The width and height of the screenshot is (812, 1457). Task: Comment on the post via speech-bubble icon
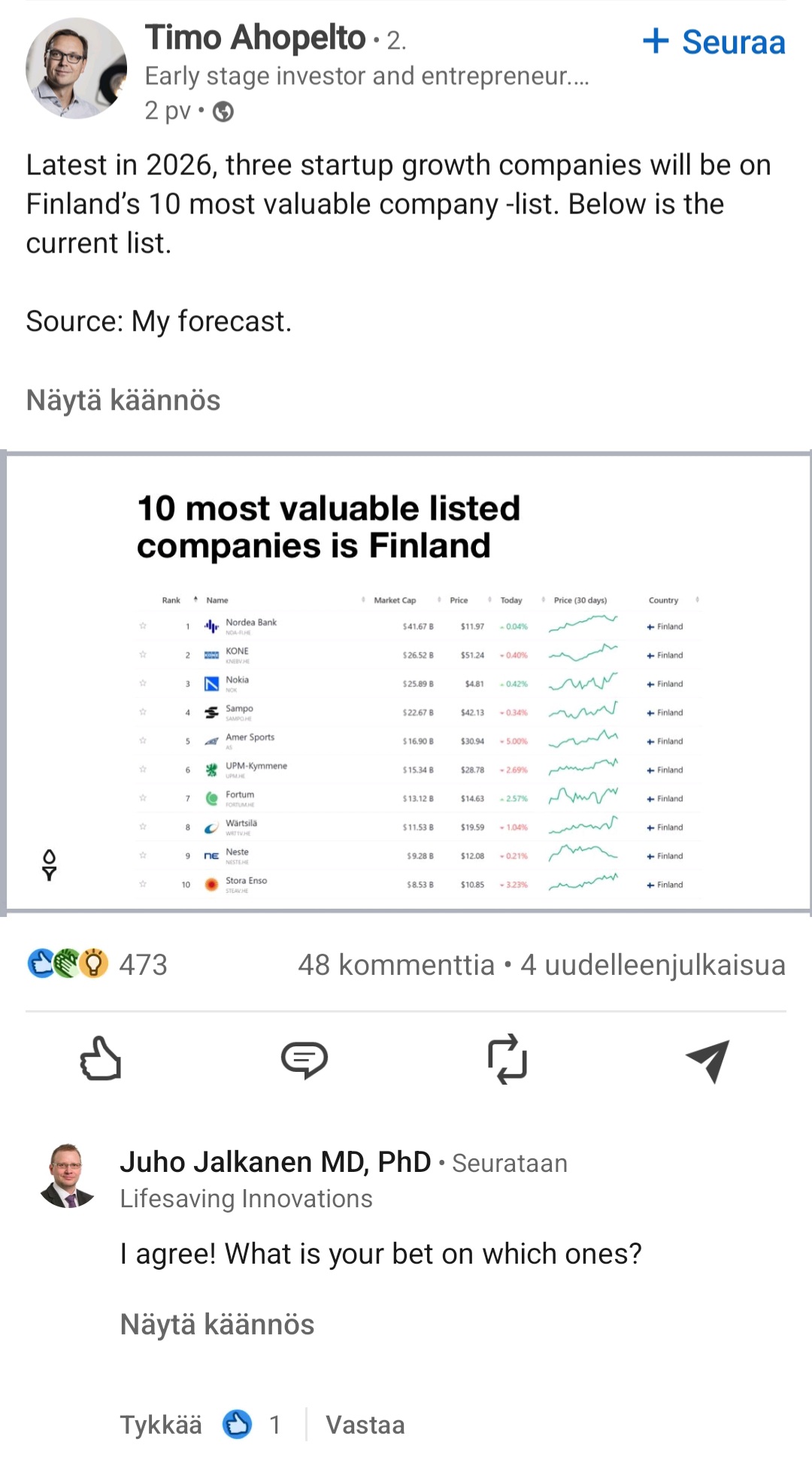tap(304, 1059)
